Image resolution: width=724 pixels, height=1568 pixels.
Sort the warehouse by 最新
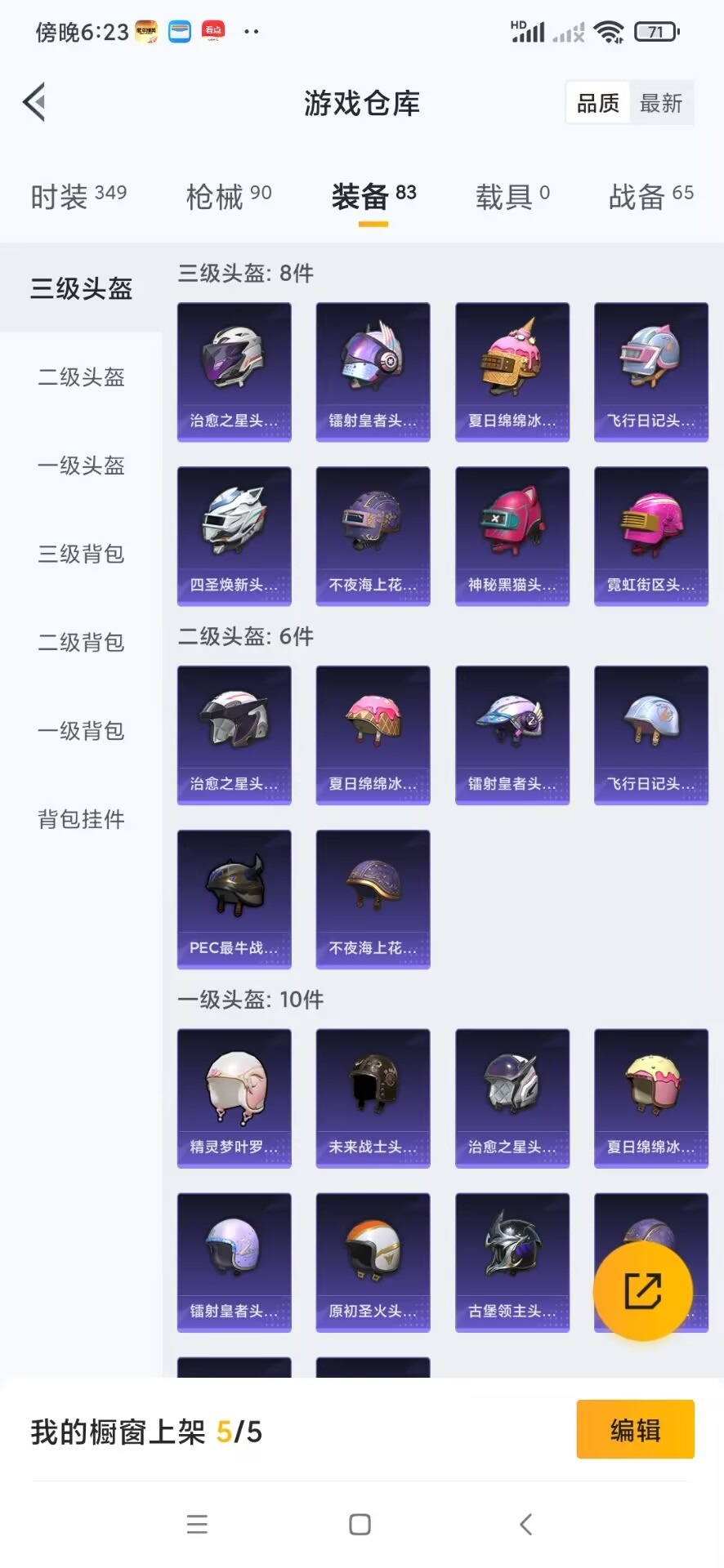[660, 103]
